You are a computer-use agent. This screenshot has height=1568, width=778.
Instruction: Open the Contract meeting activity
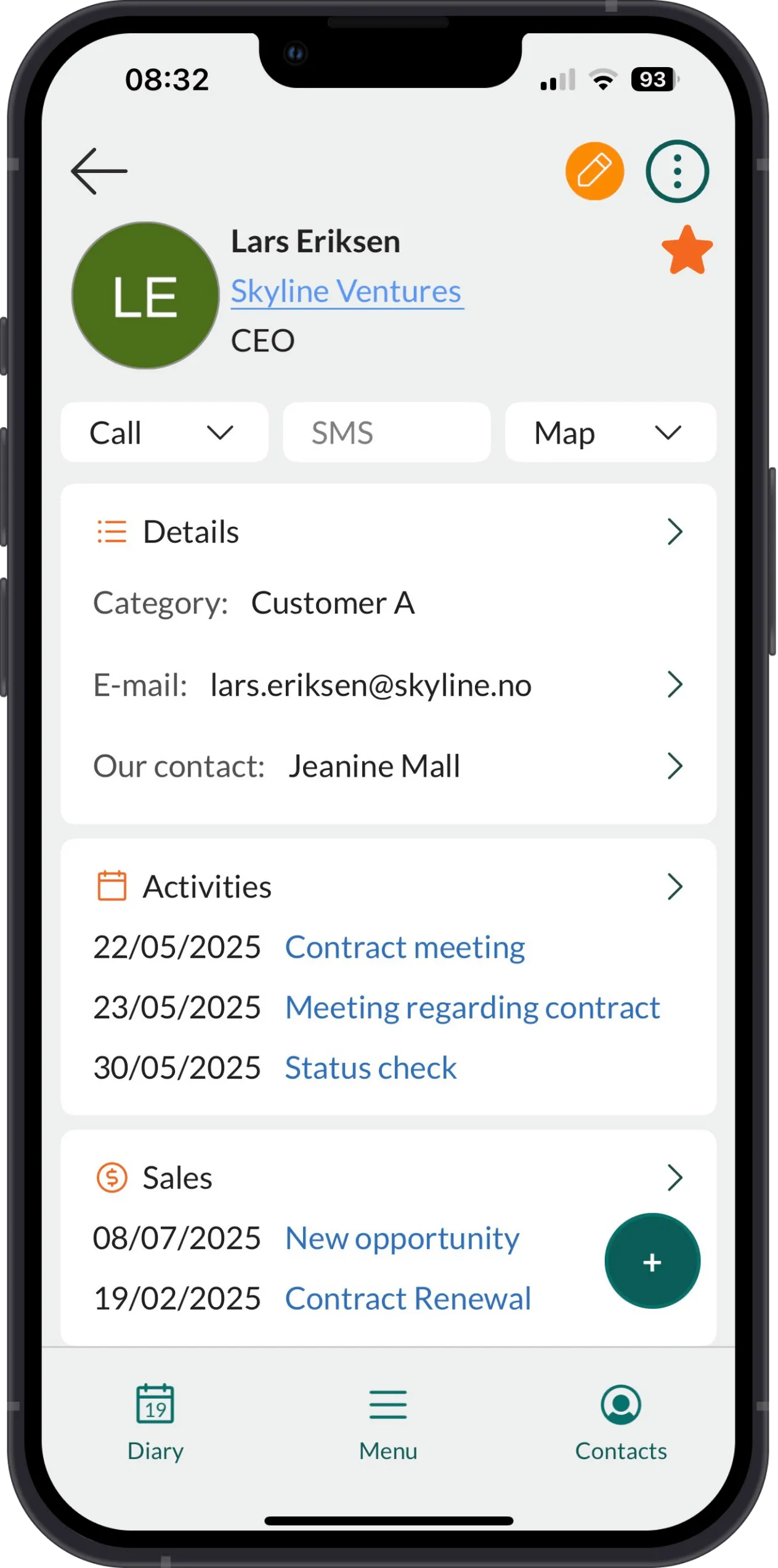(x=405, y=947)
